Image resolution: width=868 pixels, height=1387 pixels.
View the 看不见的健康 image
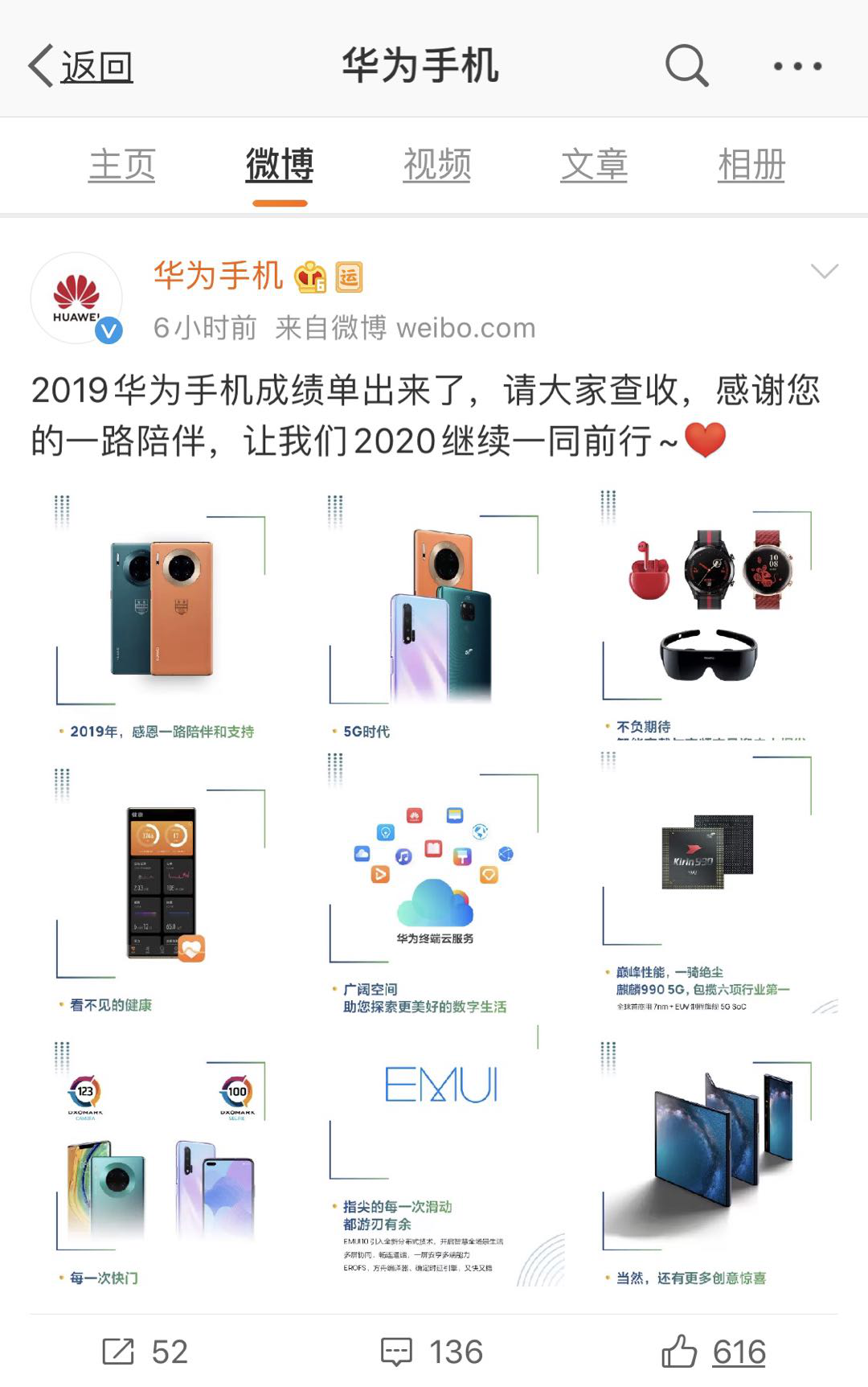[x=161, y=888]
